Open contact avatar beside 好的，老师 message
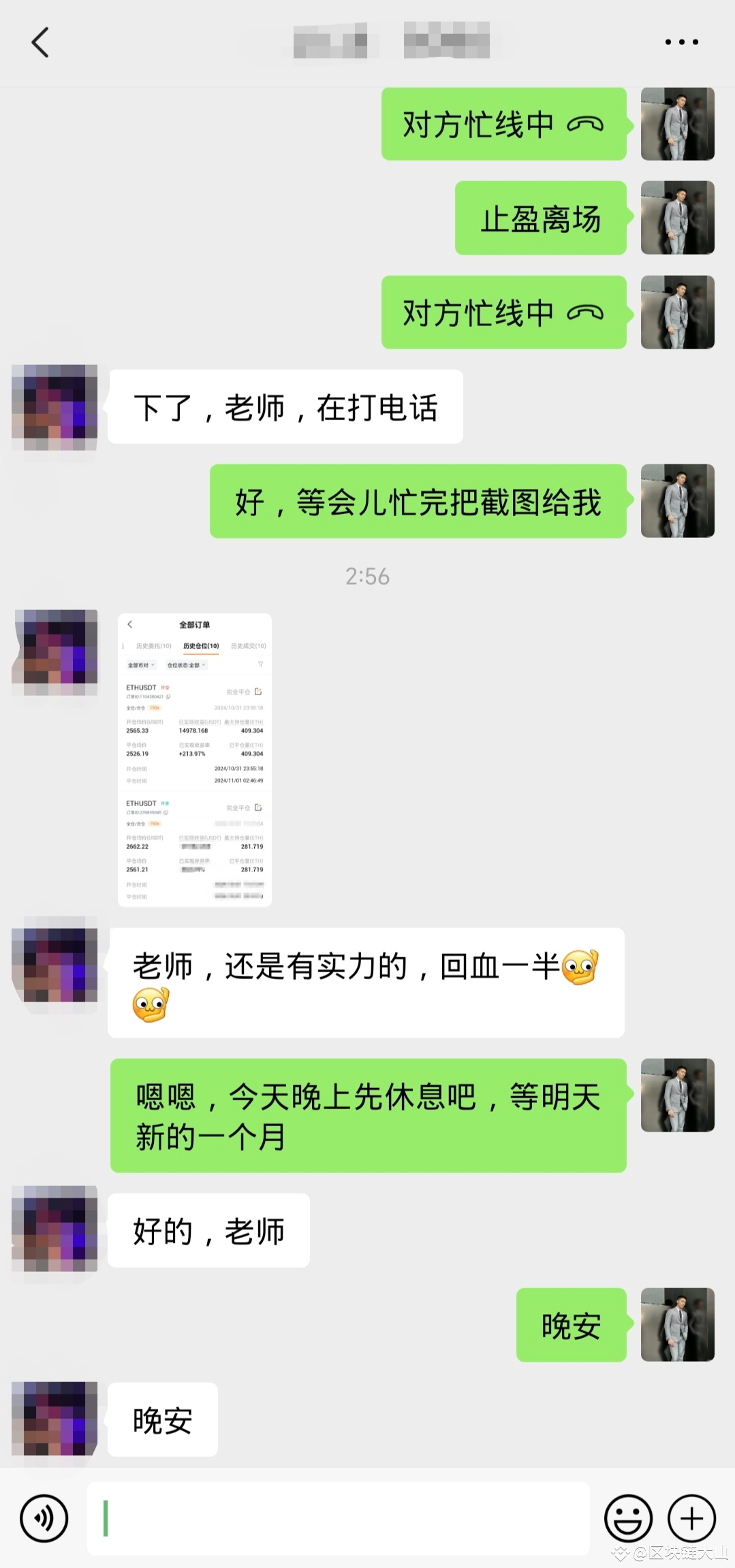 (x=54, y=1230)
